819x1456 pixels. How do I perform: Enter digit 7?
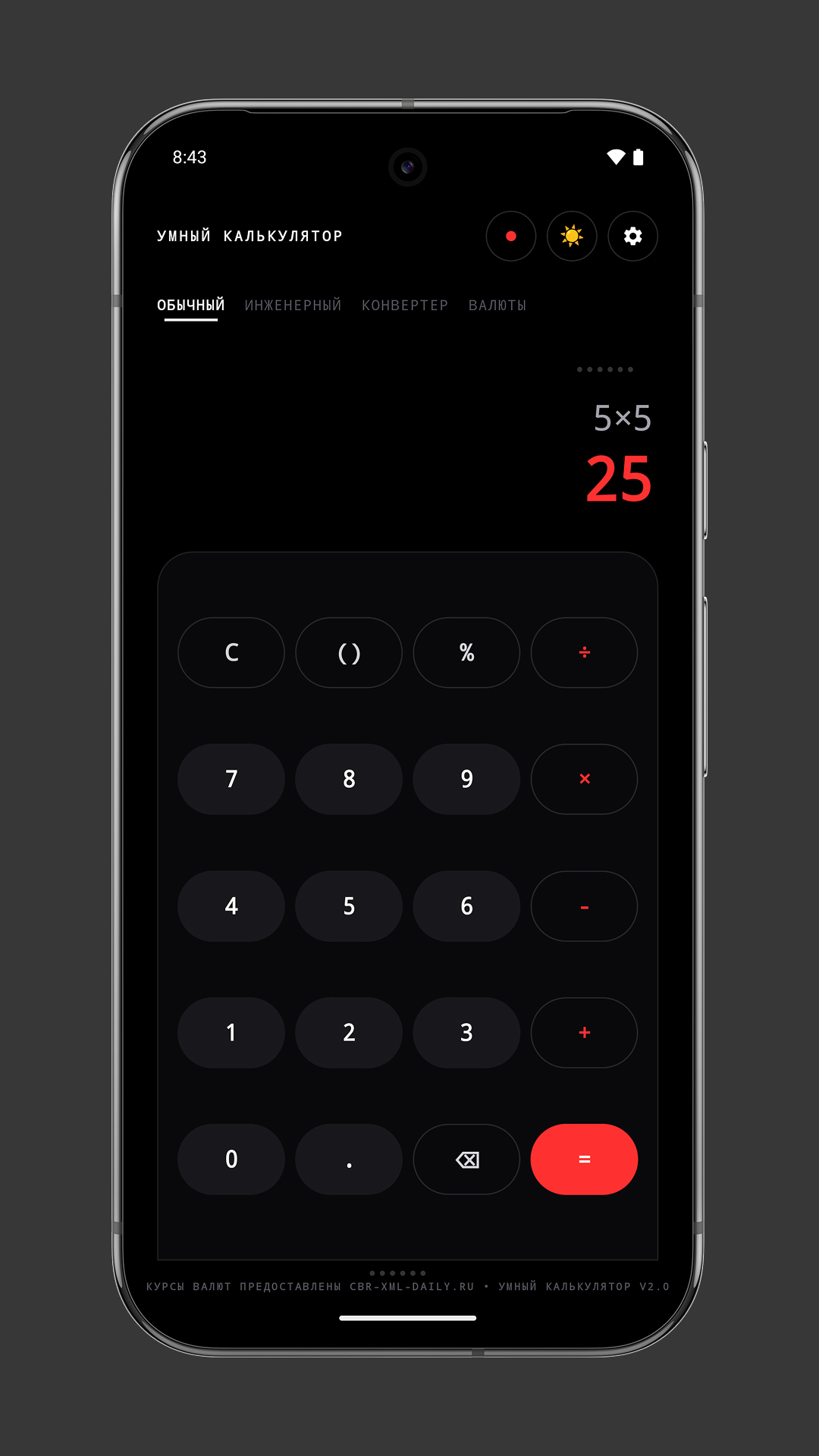pos(231,779)
